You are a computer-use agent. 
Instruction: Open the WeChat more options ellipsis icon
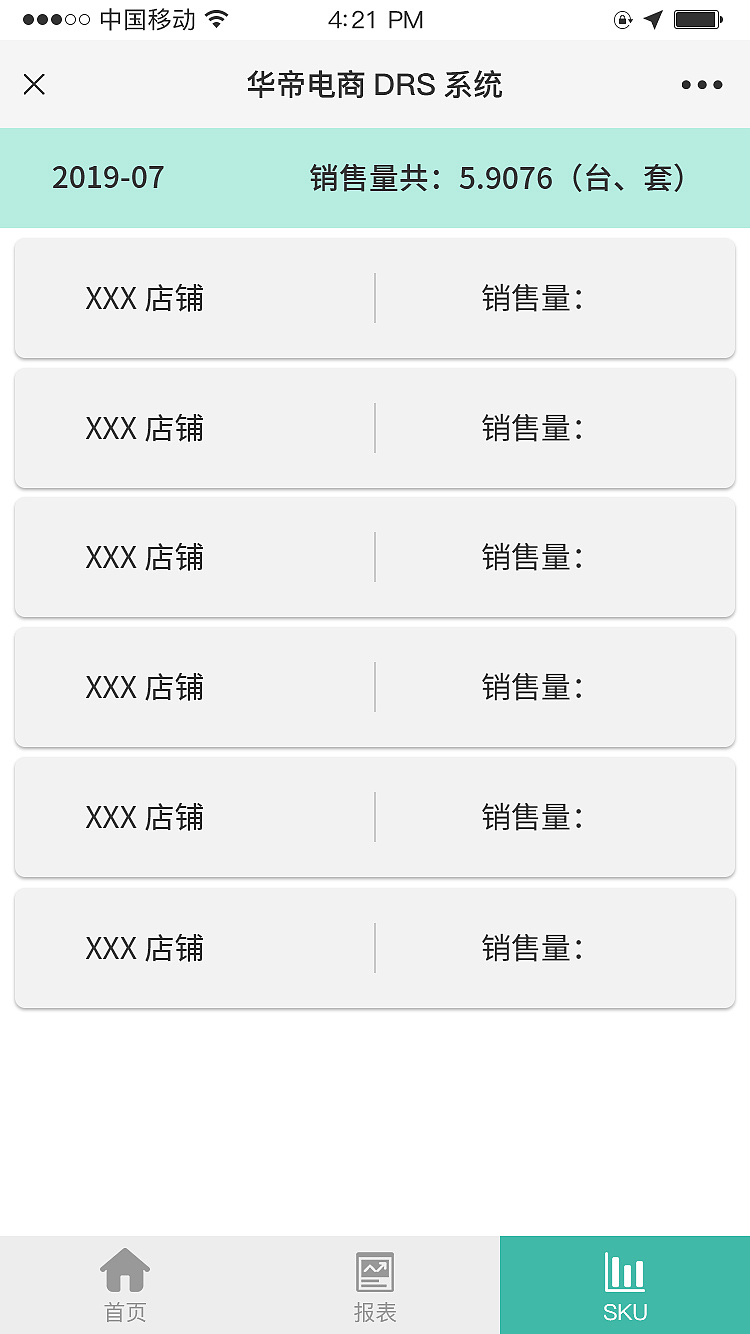pyautogui.click(x=700, y=85)
